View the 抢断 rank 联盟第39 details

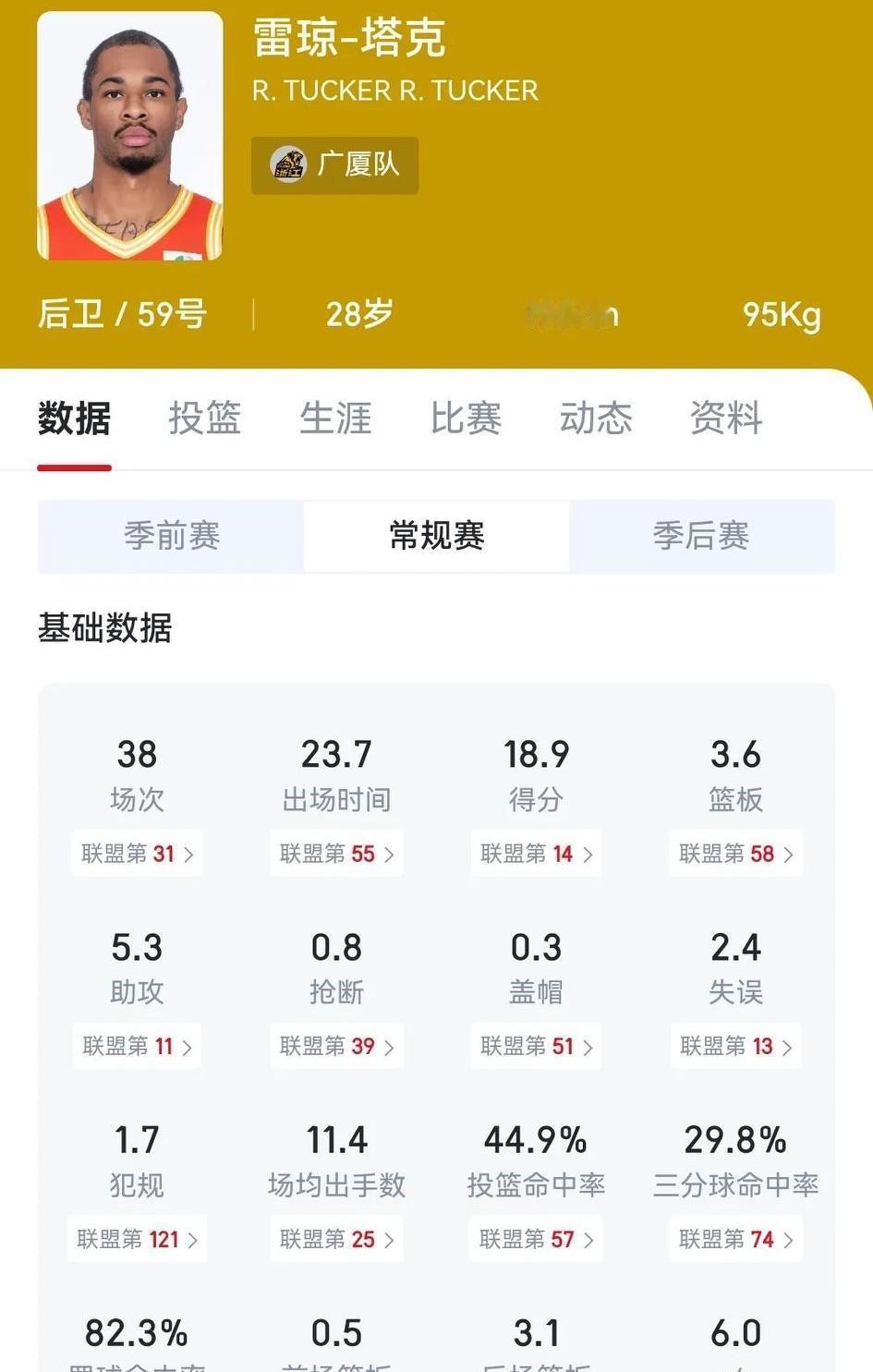click(336, 1047)
